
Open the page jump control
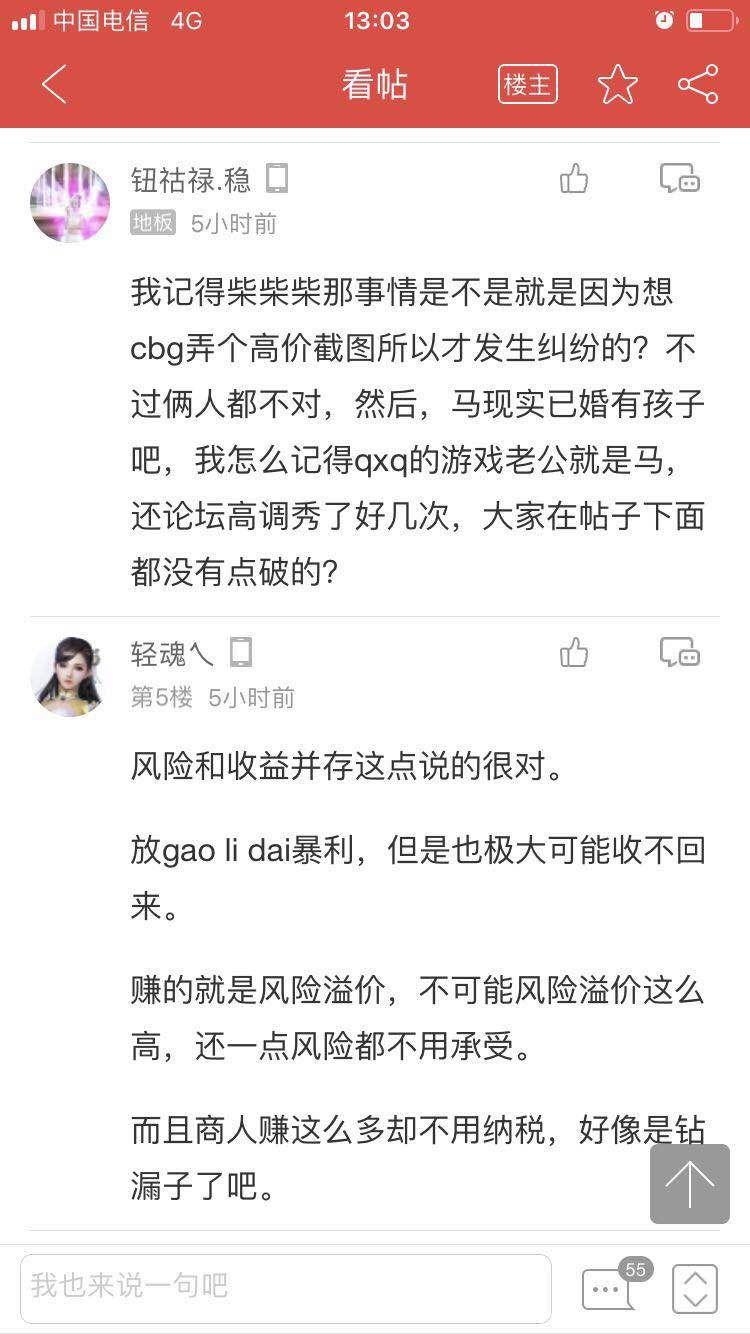(x=695, y=1288)
